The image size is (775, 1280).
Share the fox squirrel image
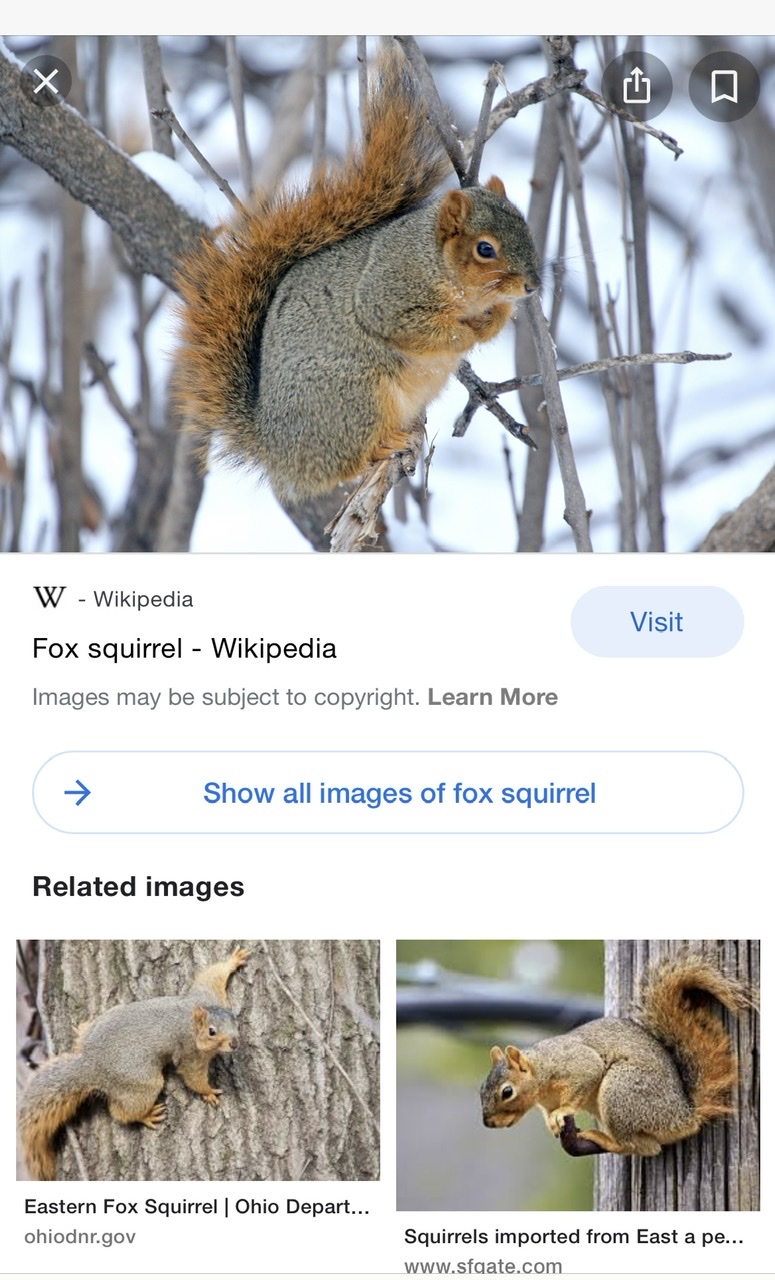pyautogui.click(x=637, y=87)
